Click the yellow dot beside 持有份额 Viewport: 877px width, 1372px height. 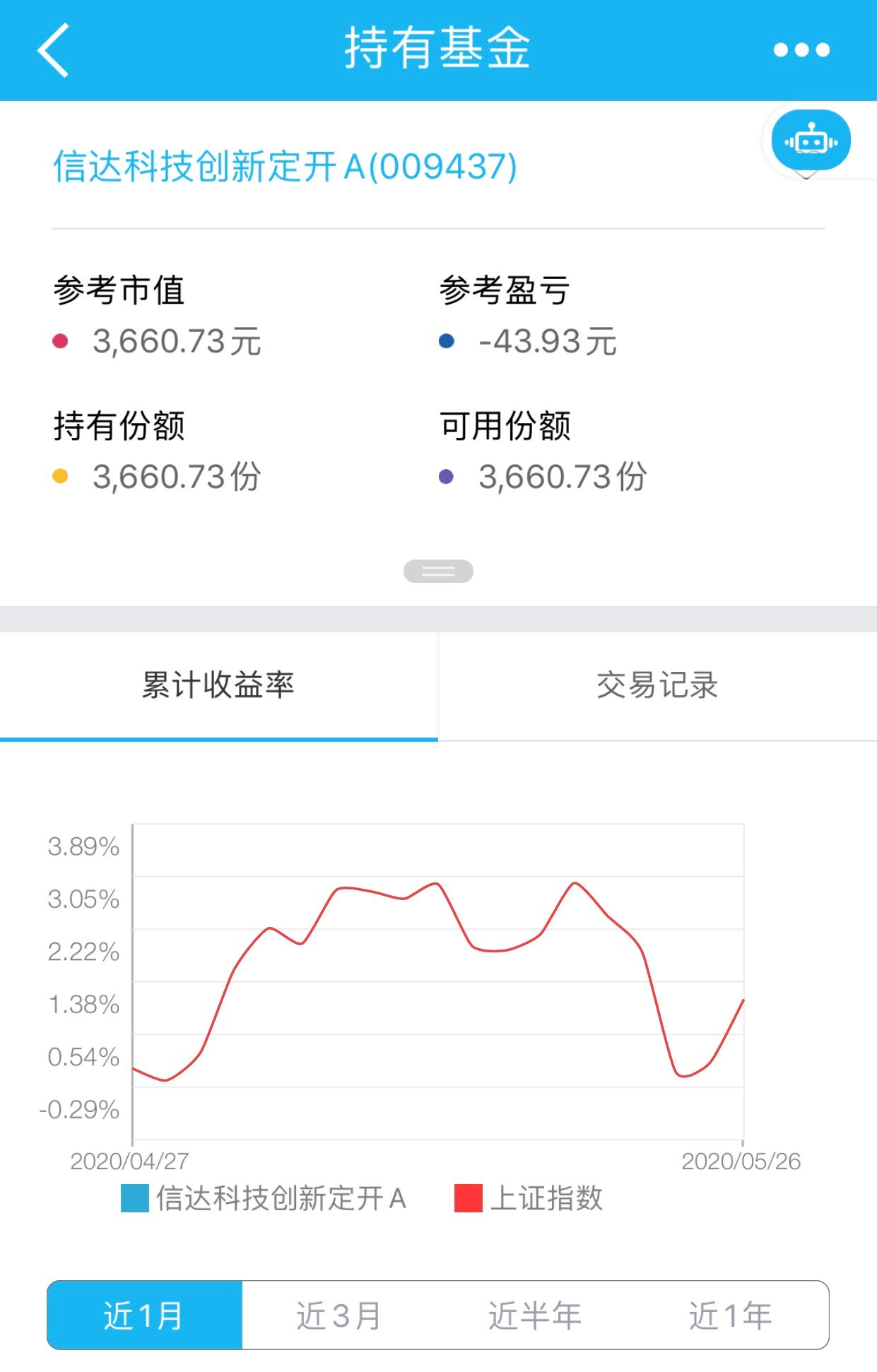tap(61, 475)
